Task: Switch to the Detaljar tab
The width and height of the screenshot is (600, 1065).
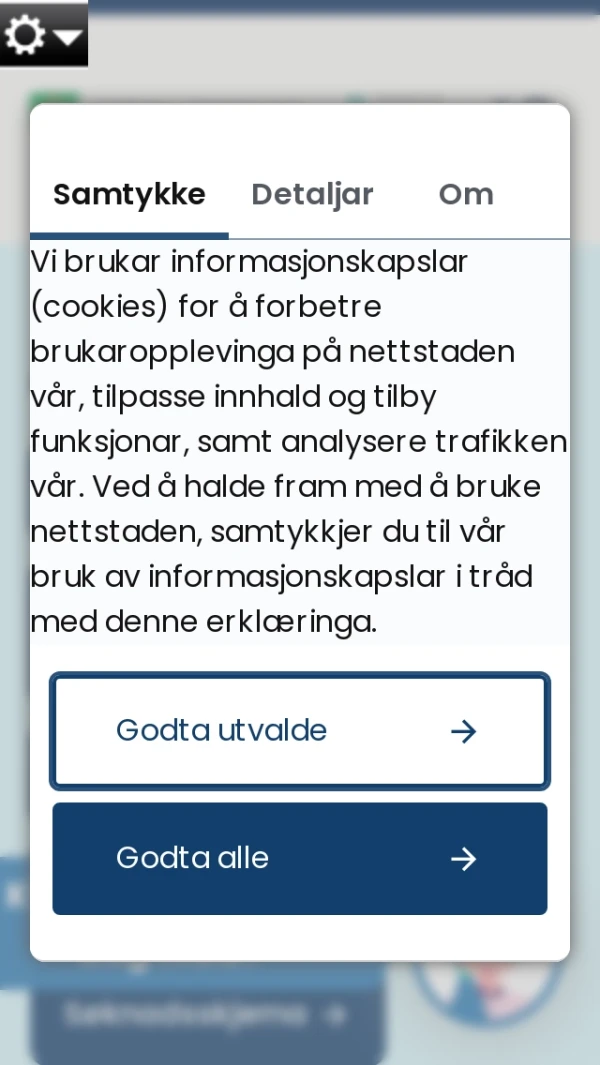Action: [312, 194]
